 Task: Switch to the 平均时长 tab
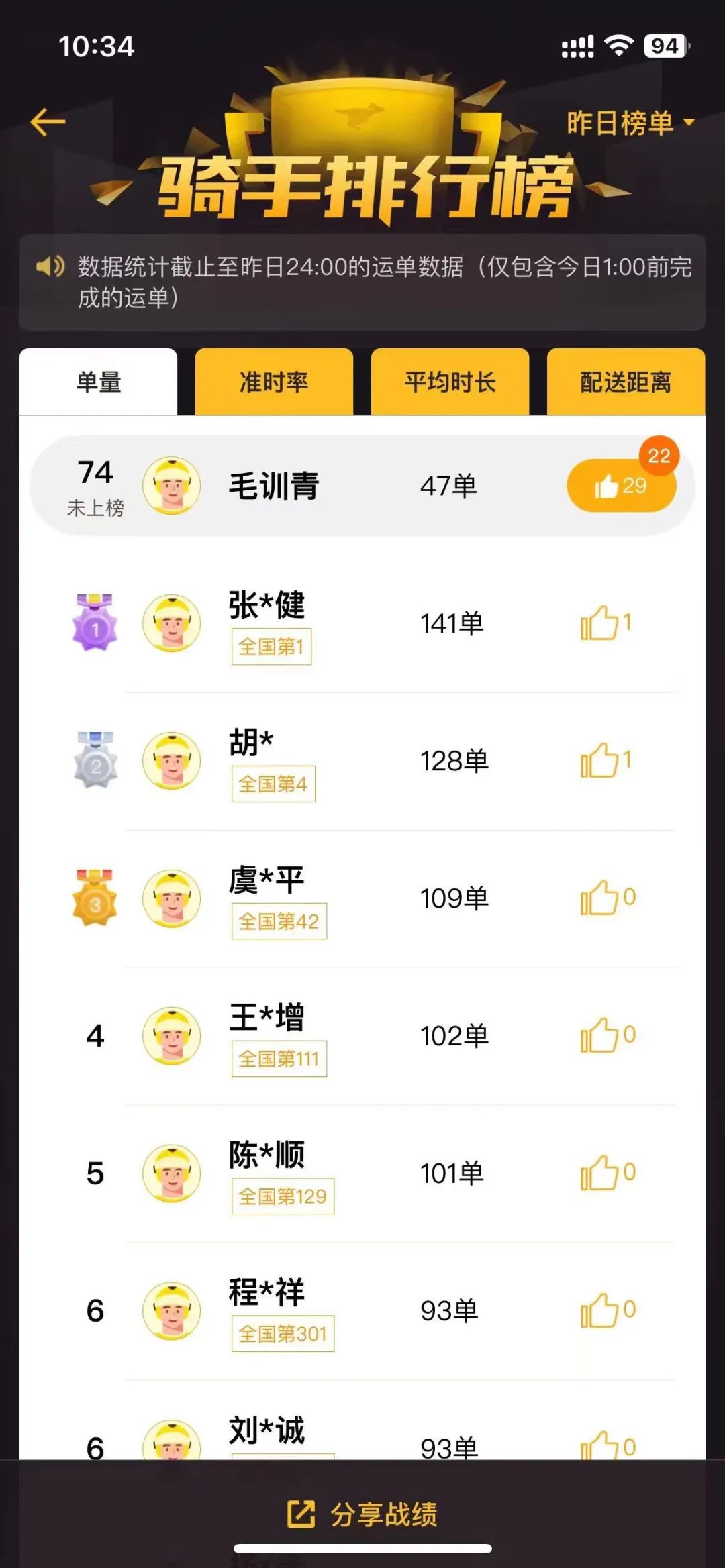click(450, 382)
